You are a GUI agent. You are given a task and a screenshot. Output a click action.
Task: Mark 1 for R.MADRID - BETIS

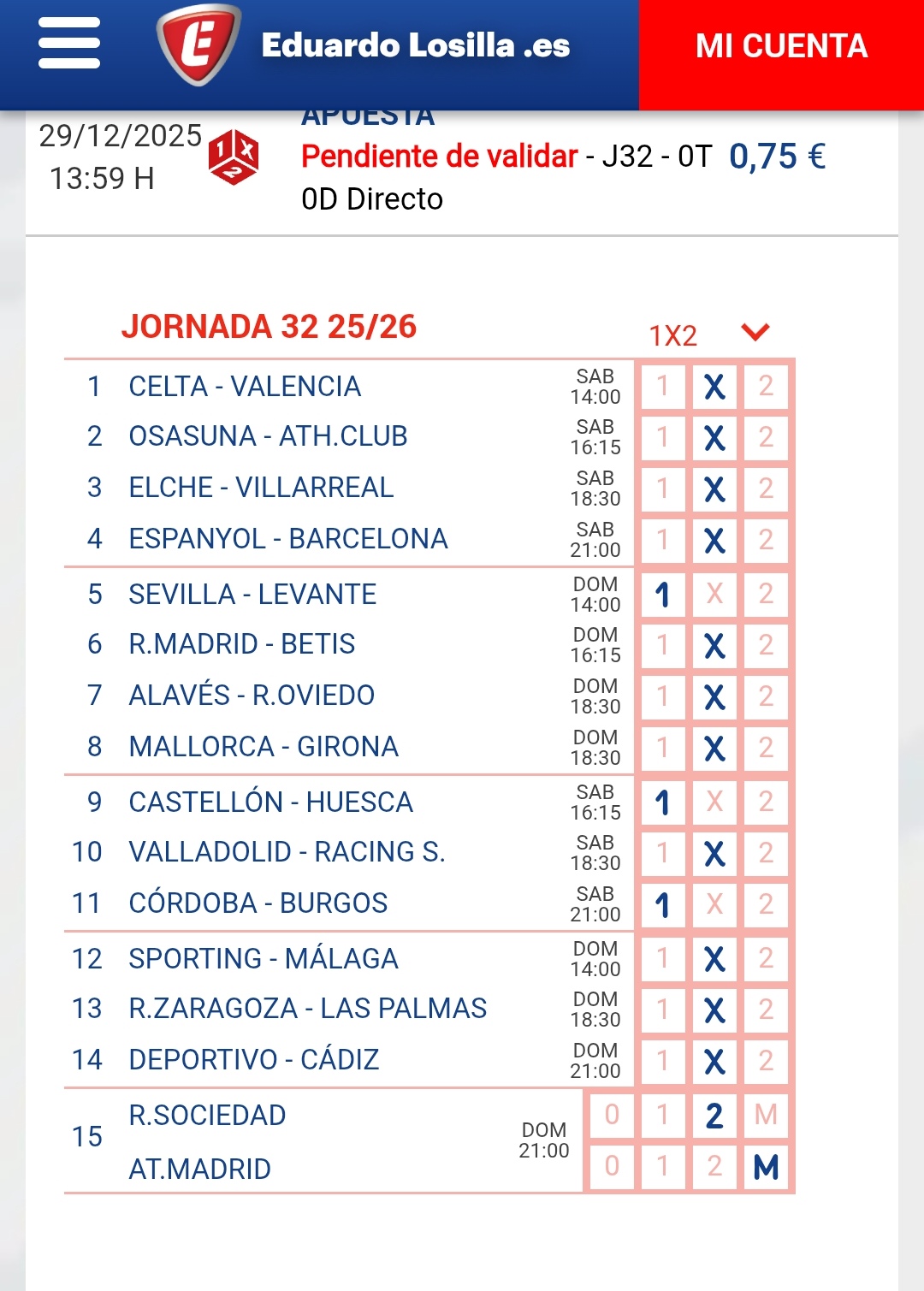662,645
